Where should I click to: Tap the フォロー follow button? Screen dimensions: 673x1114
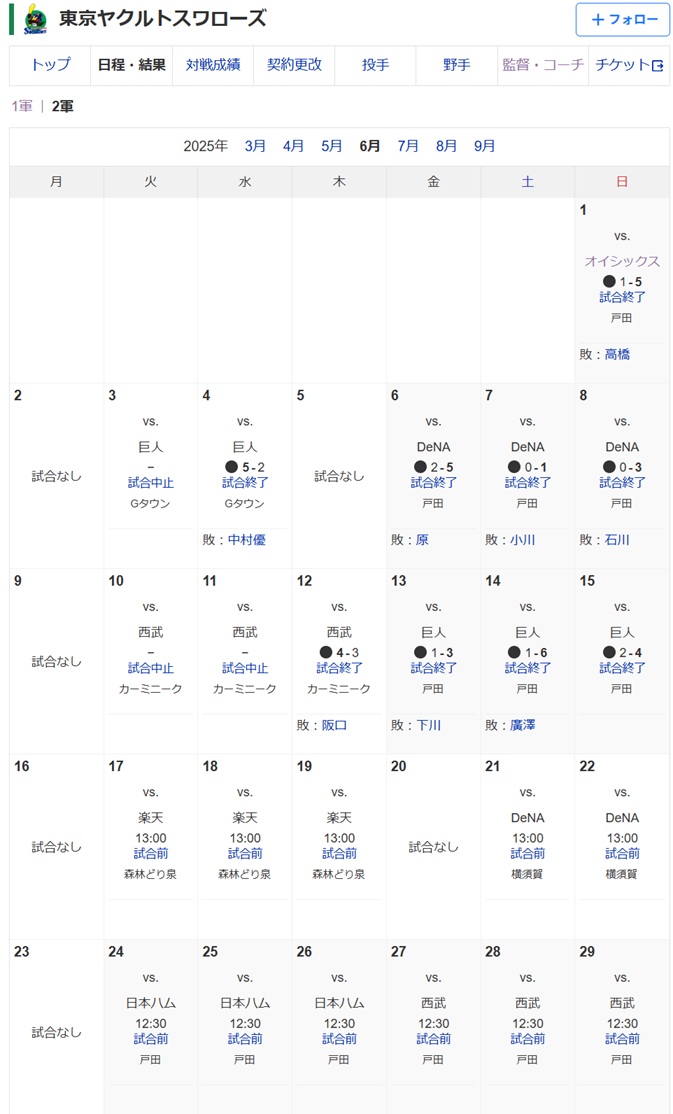623,20
